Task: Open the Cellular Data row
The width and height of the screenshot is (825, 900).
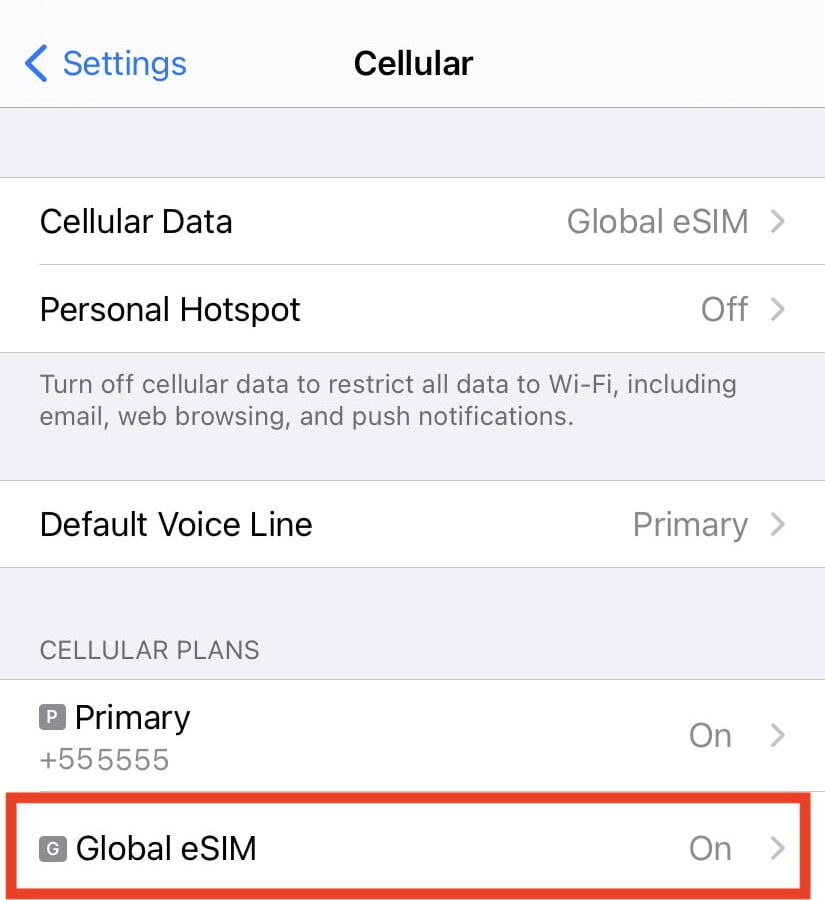Action: coord(412,221)
